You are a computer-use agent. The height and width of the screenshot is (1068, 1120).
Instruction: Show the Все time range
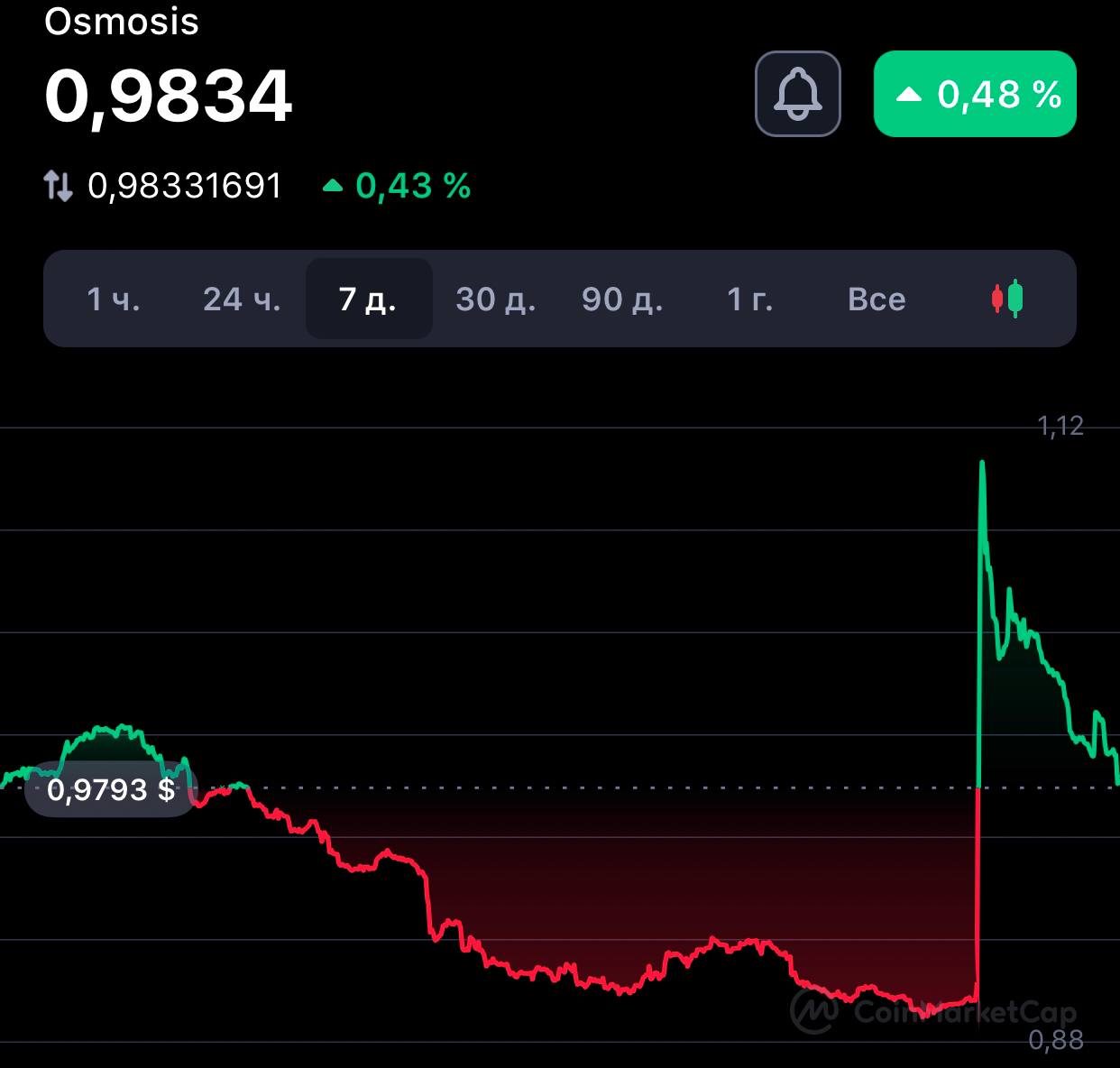pyautogui.click(x=877, y=299)
